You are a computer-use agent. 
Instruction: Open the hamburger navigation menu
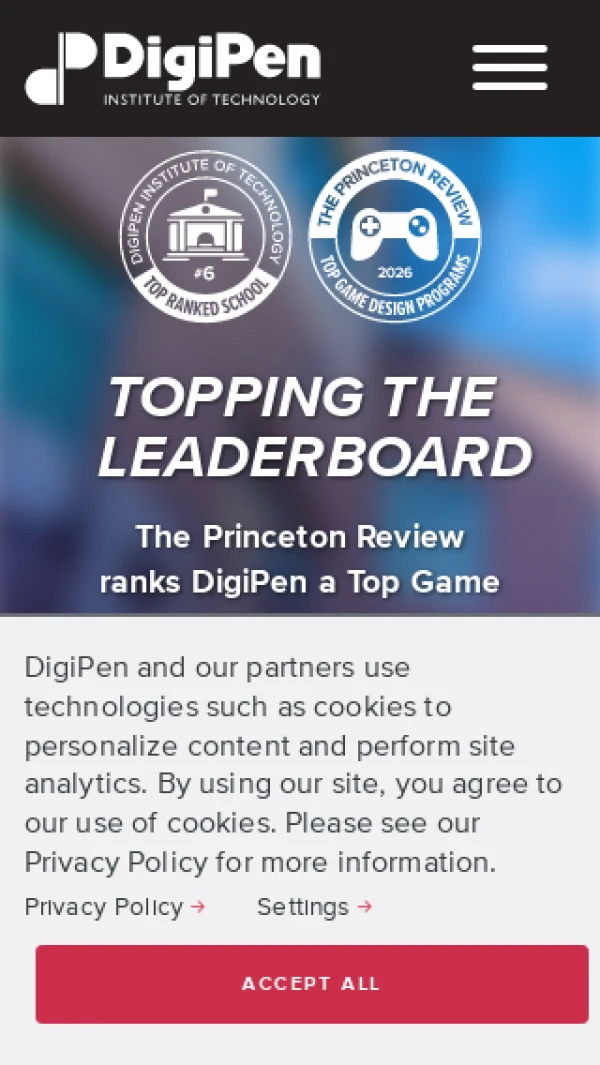pyautogui.click(x=509, y=67)
